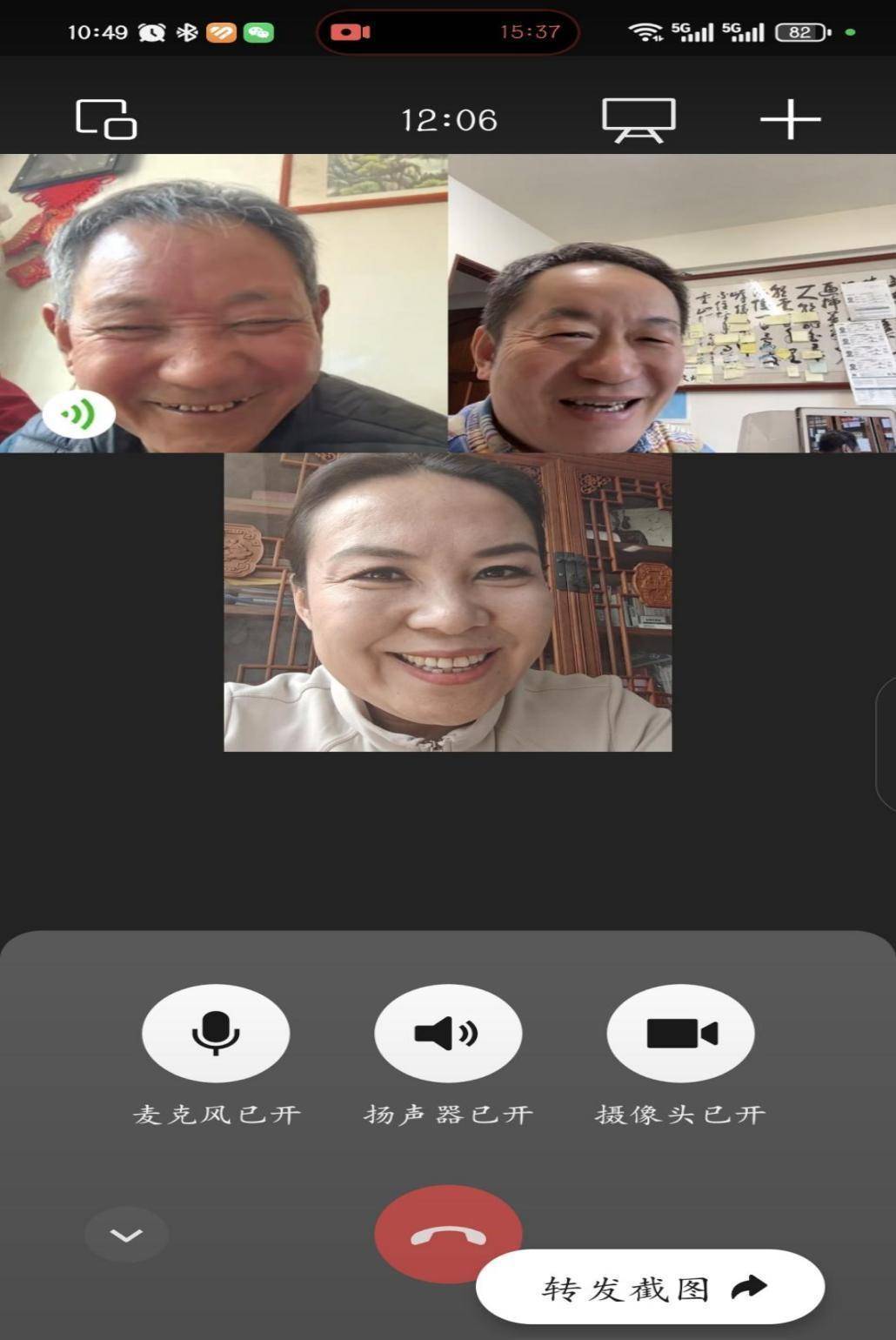Screen dimensions: 896x1340
Task: Forward the screenshot via 转发截图
Action: coord(651,1287)
